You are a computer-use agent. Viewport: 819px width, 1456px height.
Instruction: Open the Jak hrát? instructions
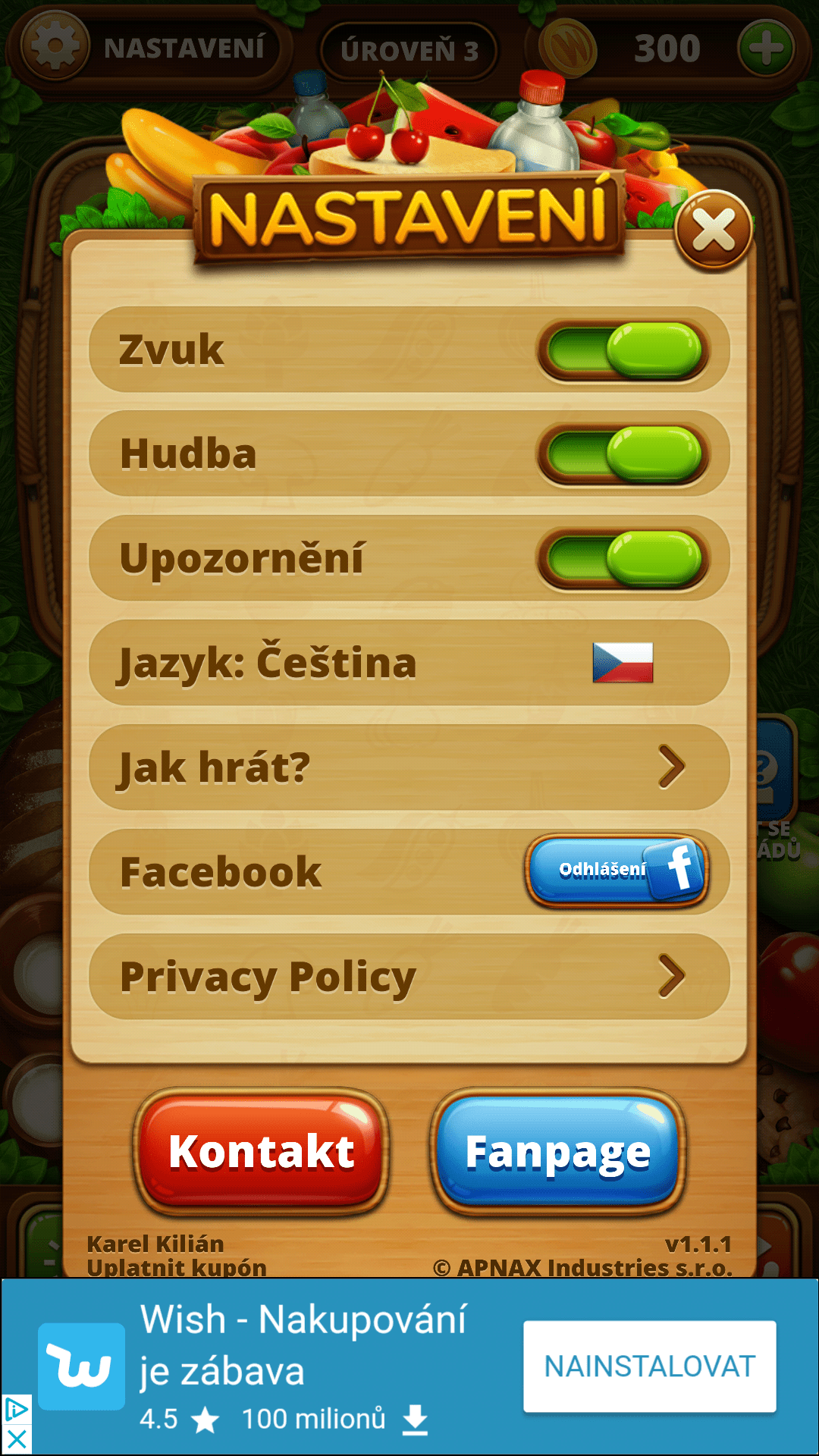pos(409,767)
